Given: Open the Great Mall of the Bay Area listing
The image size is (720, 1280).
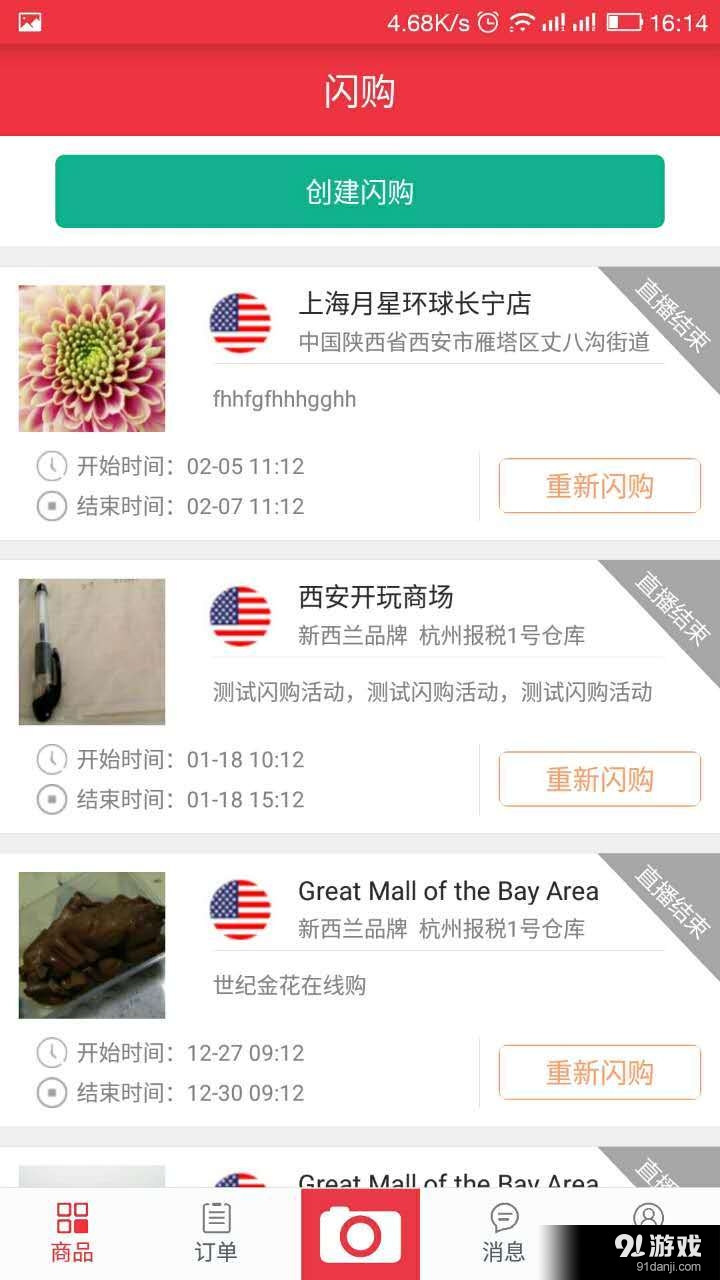Looking at the screenshot, I should pos(448,890).
